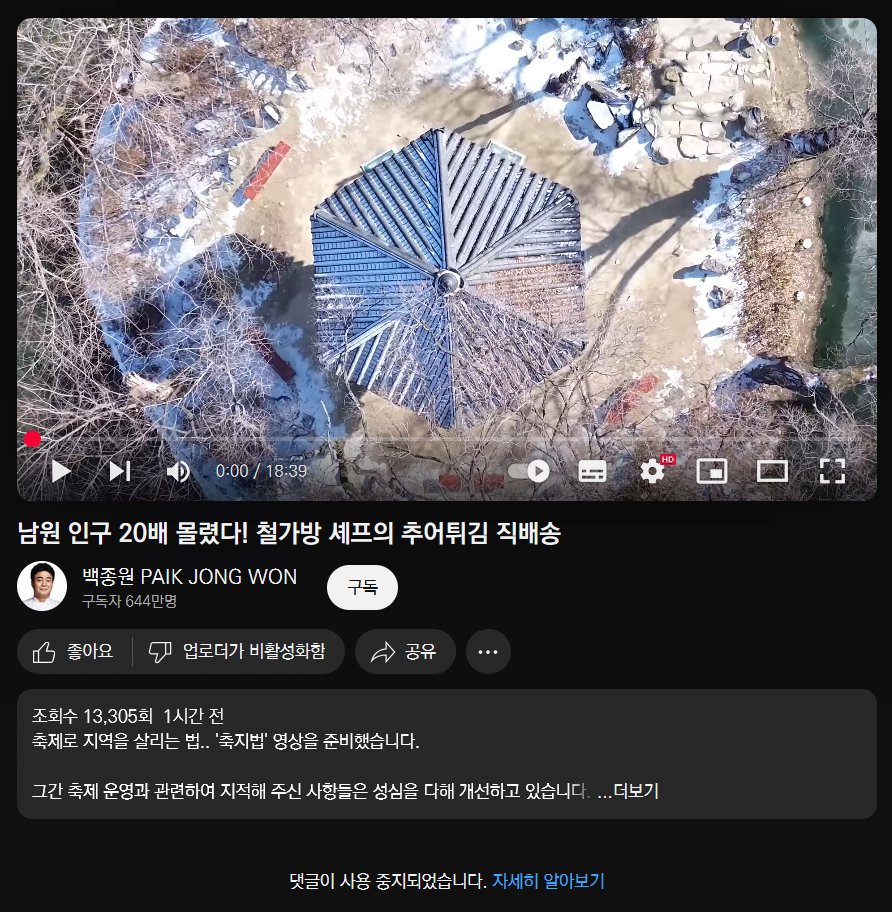Screen dimensions: 892x912
Task: Turn on subtitles
Action: (x=592, y=471)
